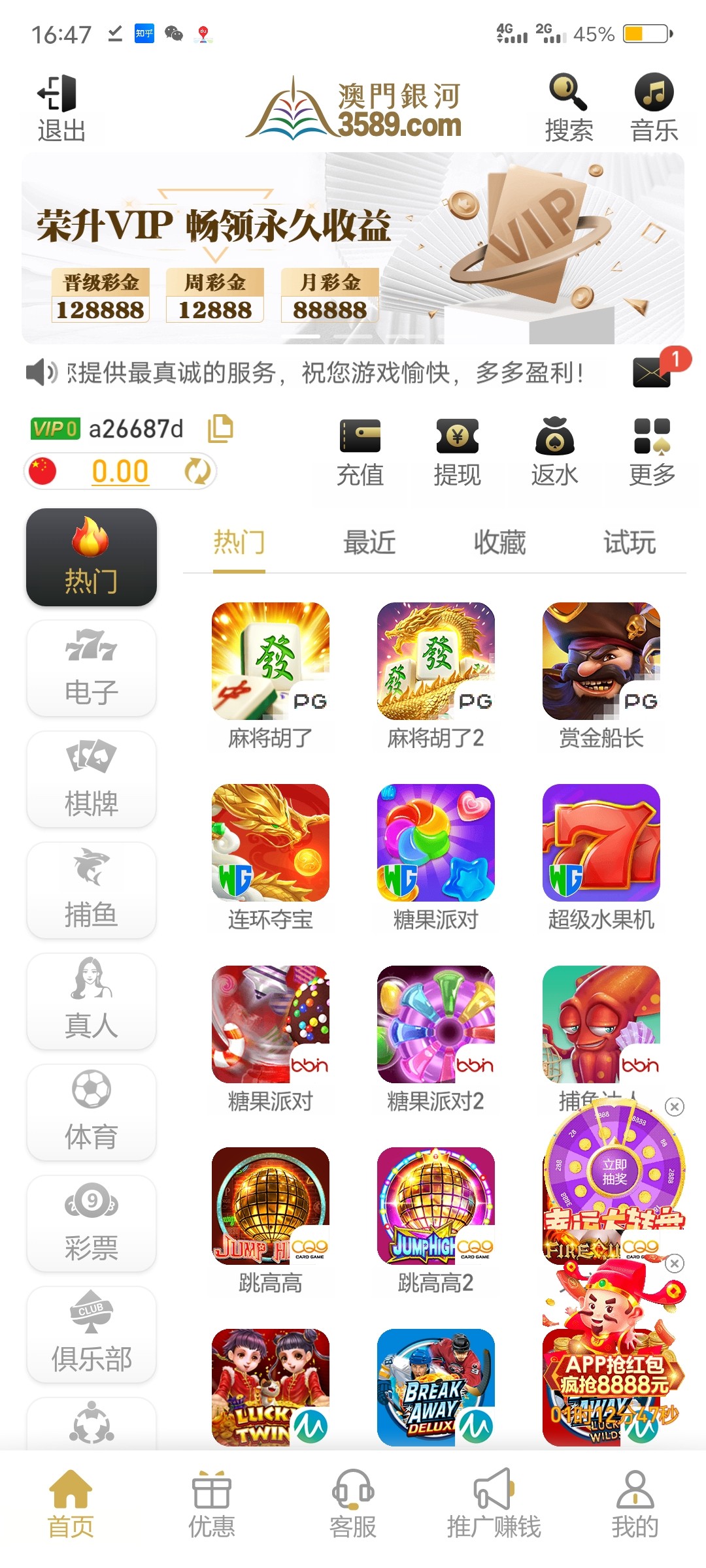The height and width of the screenshot is (1568, 706).
Task: Copy username a26687d
Action: [x=220, y=429]
